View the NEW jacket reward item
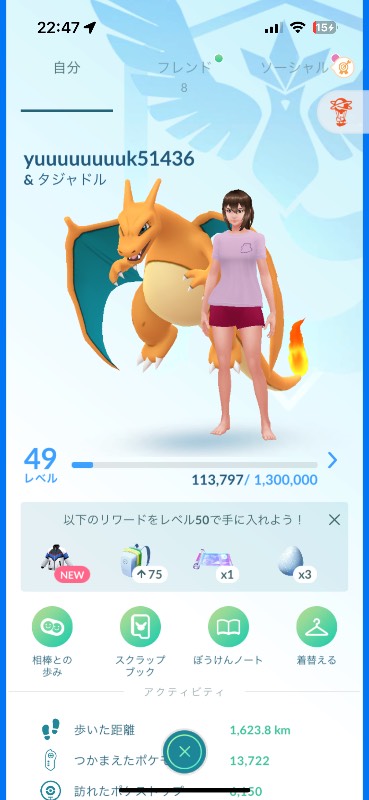Image resolution: width=369 pixels, height=800 pixels. point(64,564)
